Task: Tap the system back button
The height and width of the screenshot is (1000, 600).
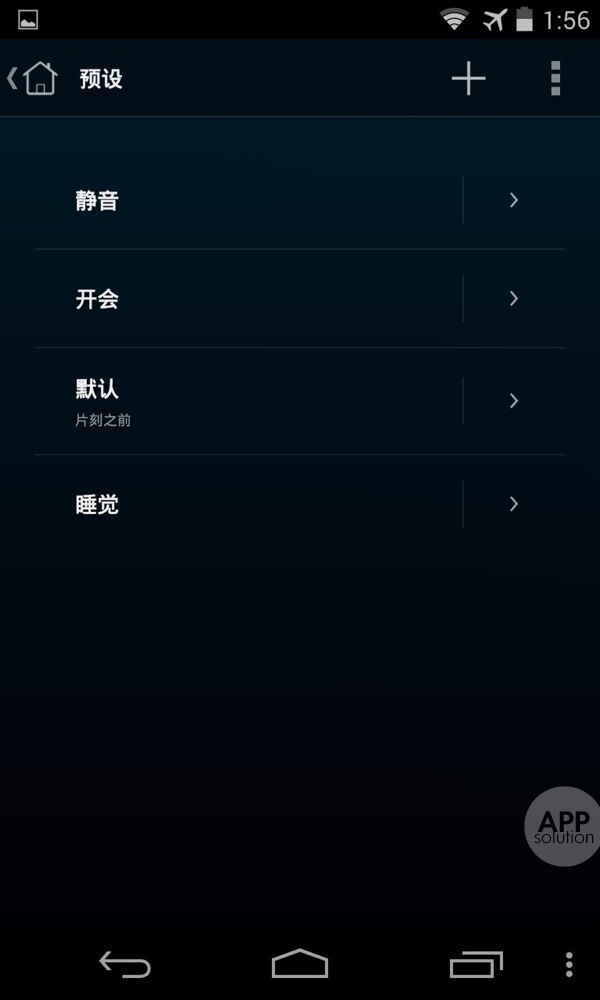Action: (x=125, y=964)
